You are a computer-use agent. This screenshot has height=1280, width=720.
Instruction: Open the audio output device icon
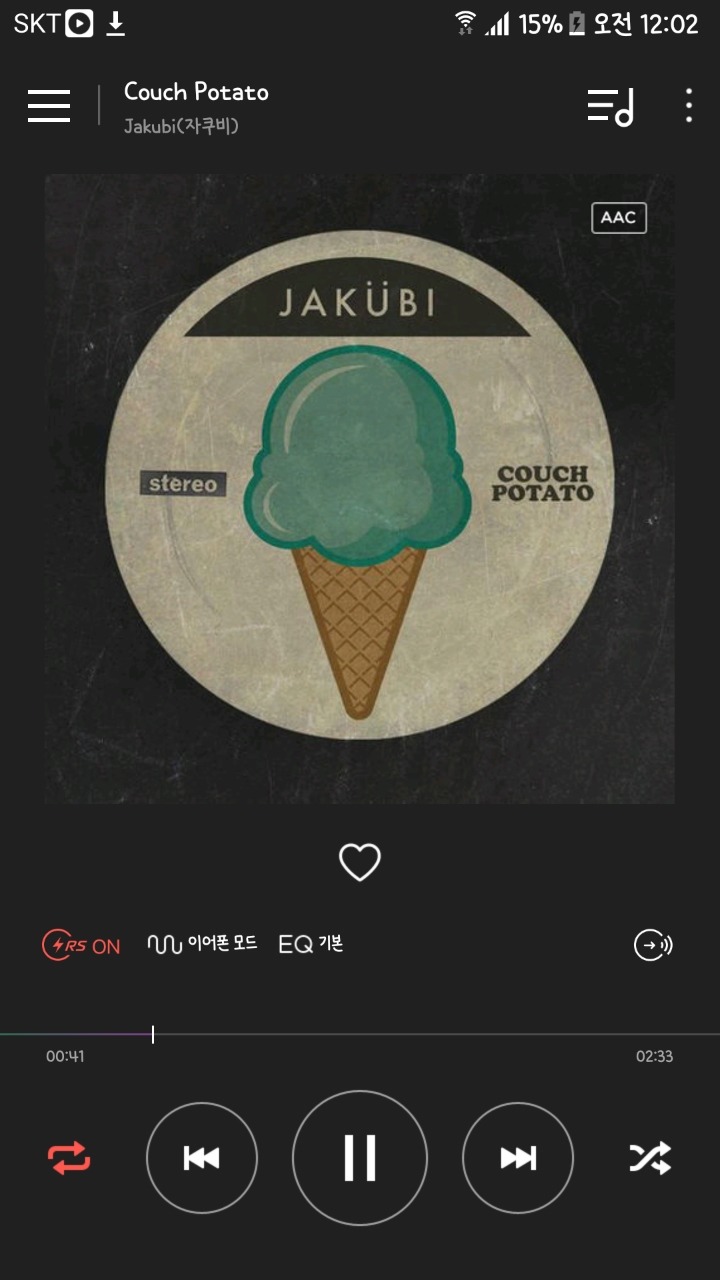(x=653, y=945)
